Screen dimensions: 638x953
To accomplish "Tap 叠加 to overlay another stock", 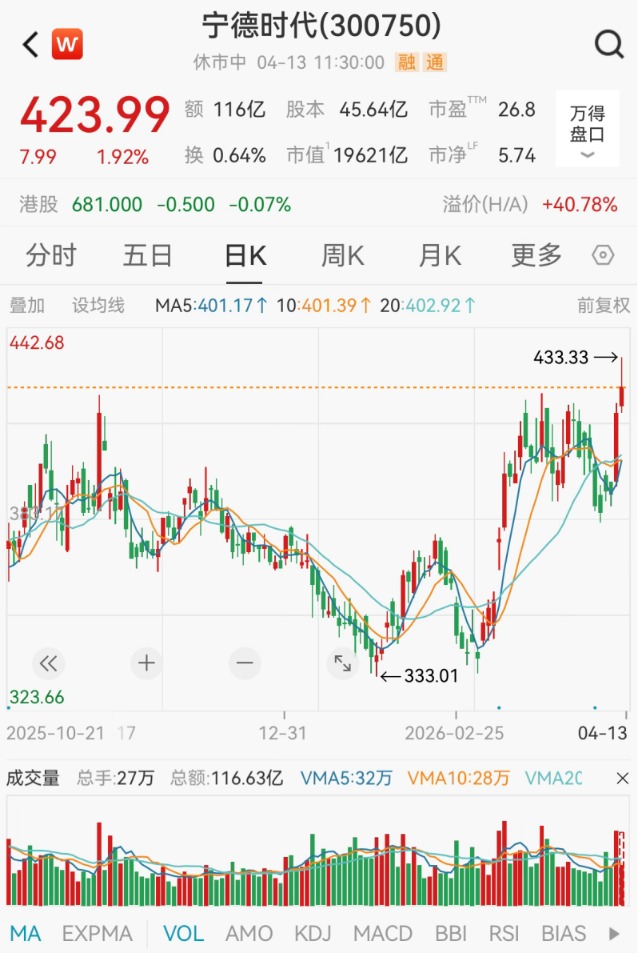I will click(27, 305).
